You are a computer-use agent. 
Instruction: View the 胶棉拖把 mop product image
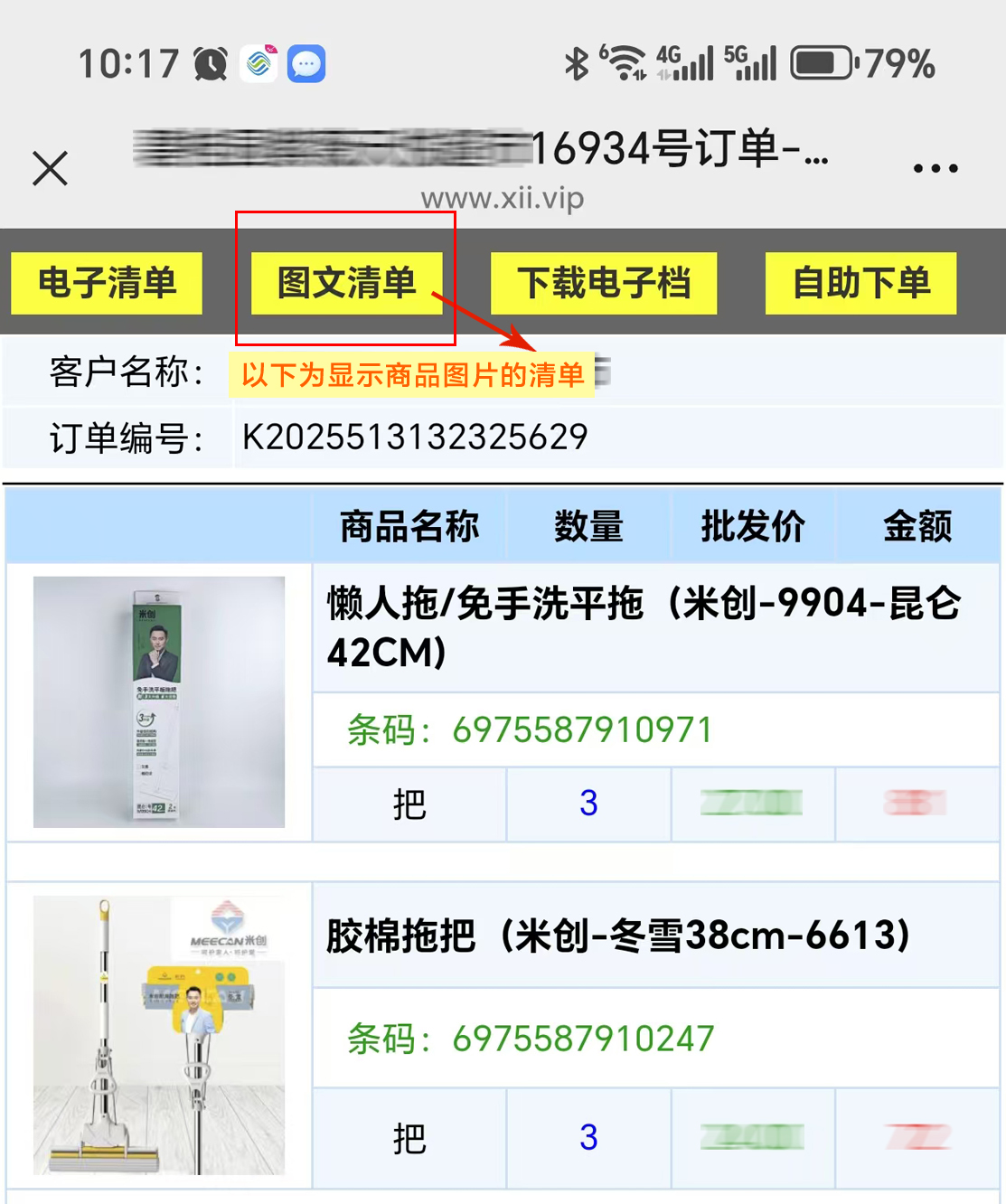pos(159,1035)
